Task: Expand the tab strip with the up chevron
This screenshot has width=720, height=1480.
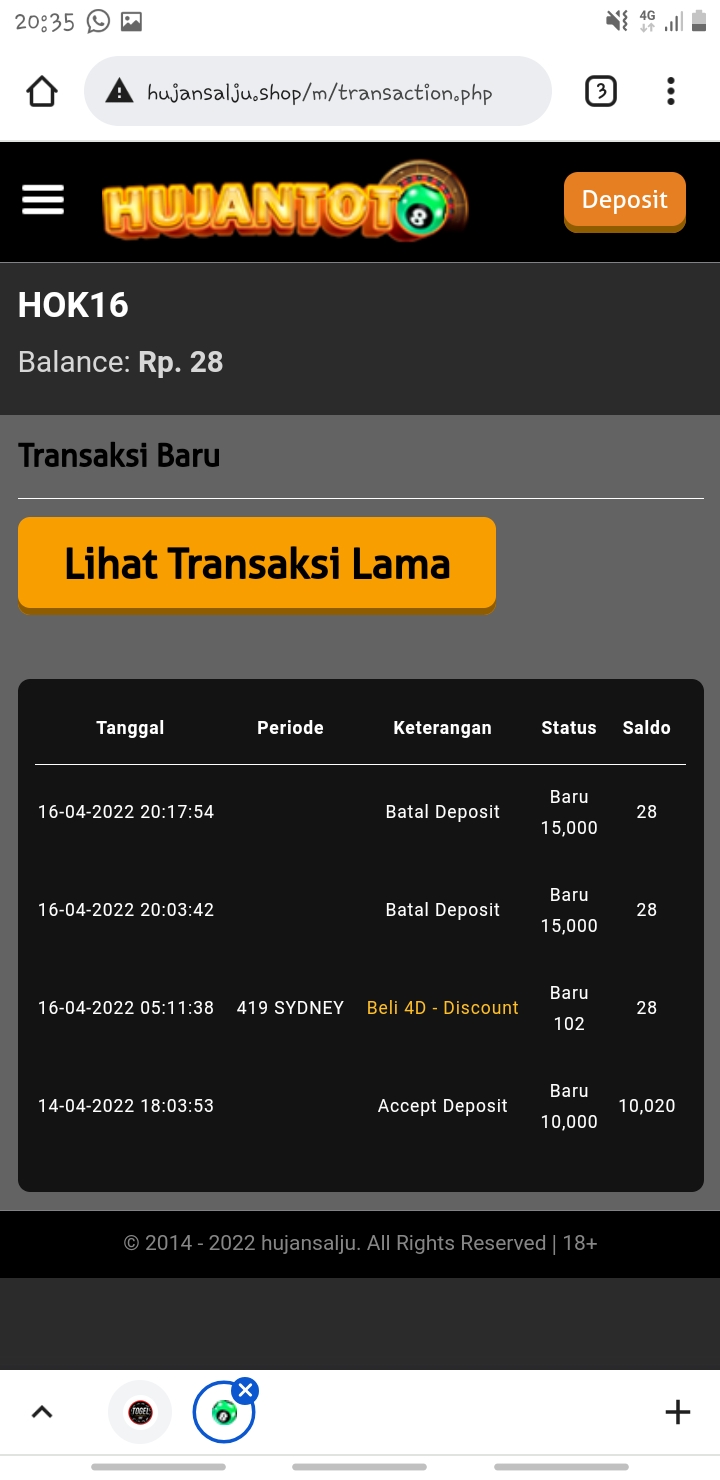Action: 42,1412
